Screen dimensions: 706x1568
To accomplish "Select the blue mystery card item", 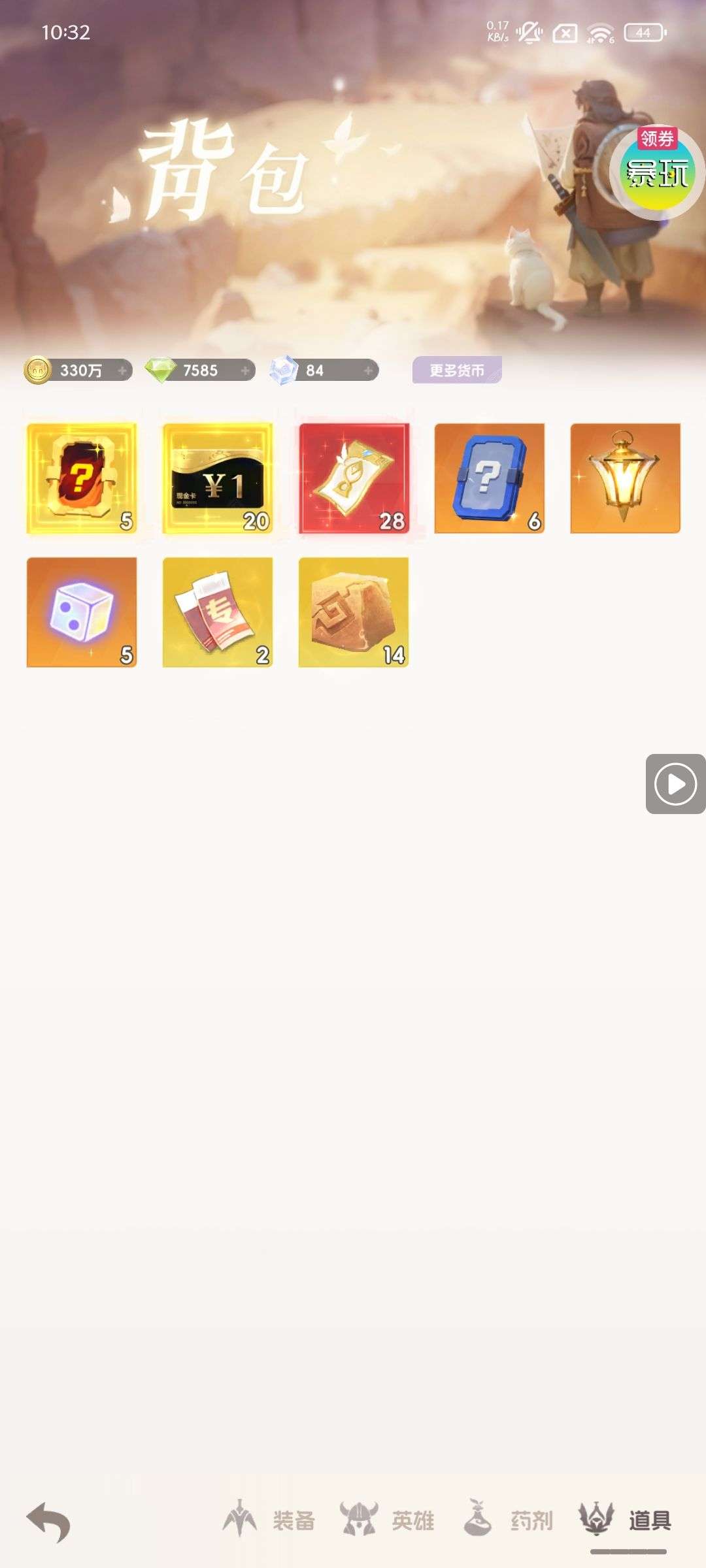I will click(x=490, y=478).
